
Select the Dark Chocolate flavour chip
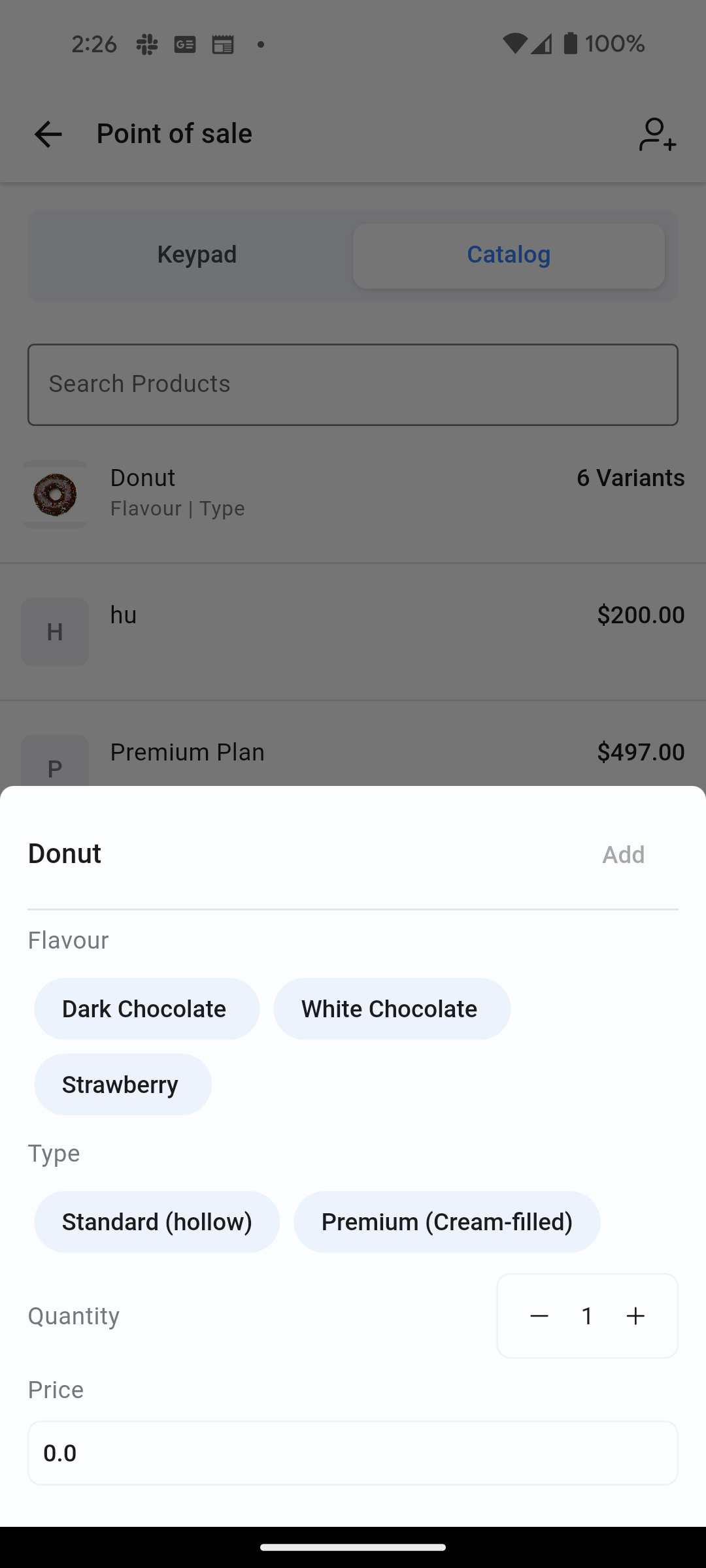tap(146, 1009)
